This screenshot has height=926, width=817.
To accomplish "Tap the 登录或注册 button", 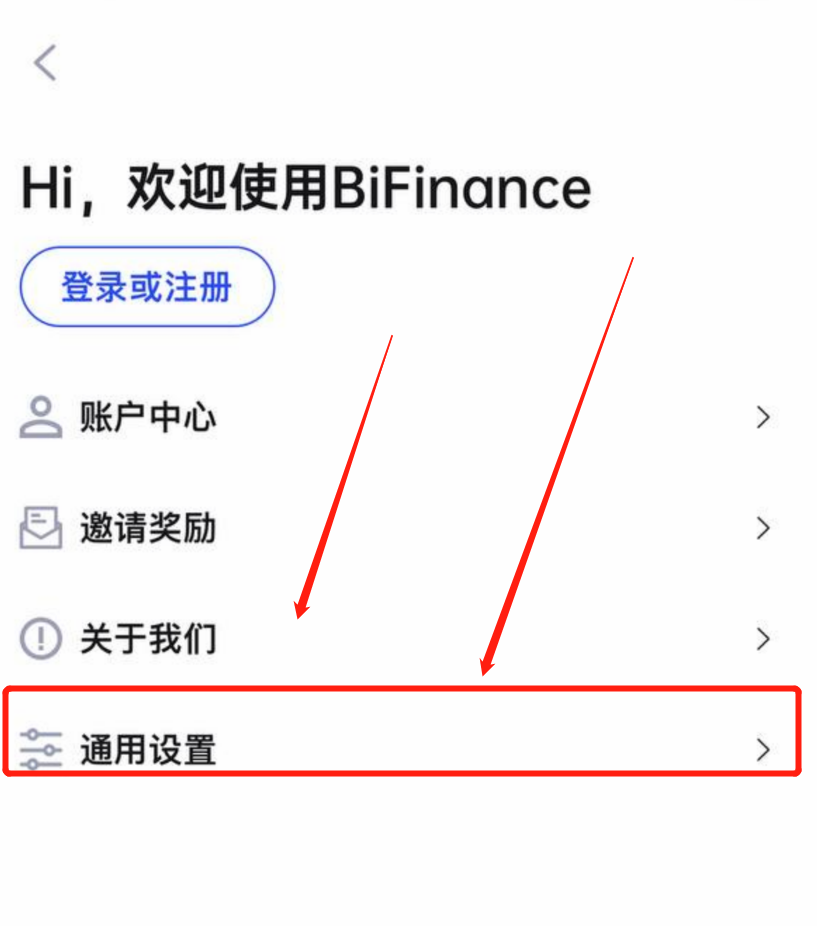I will click(x=147, y=287).
